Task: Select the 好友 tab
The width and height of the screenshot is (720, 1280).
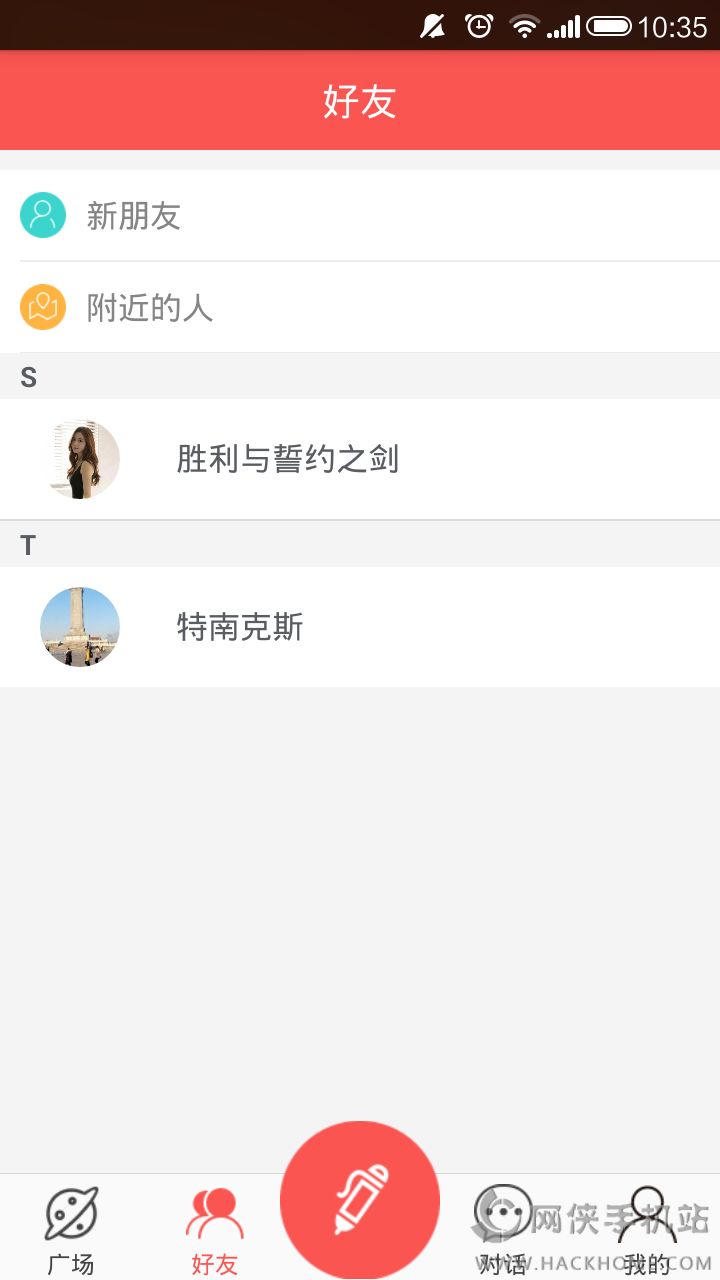Action: click(x=215, y=1228)
